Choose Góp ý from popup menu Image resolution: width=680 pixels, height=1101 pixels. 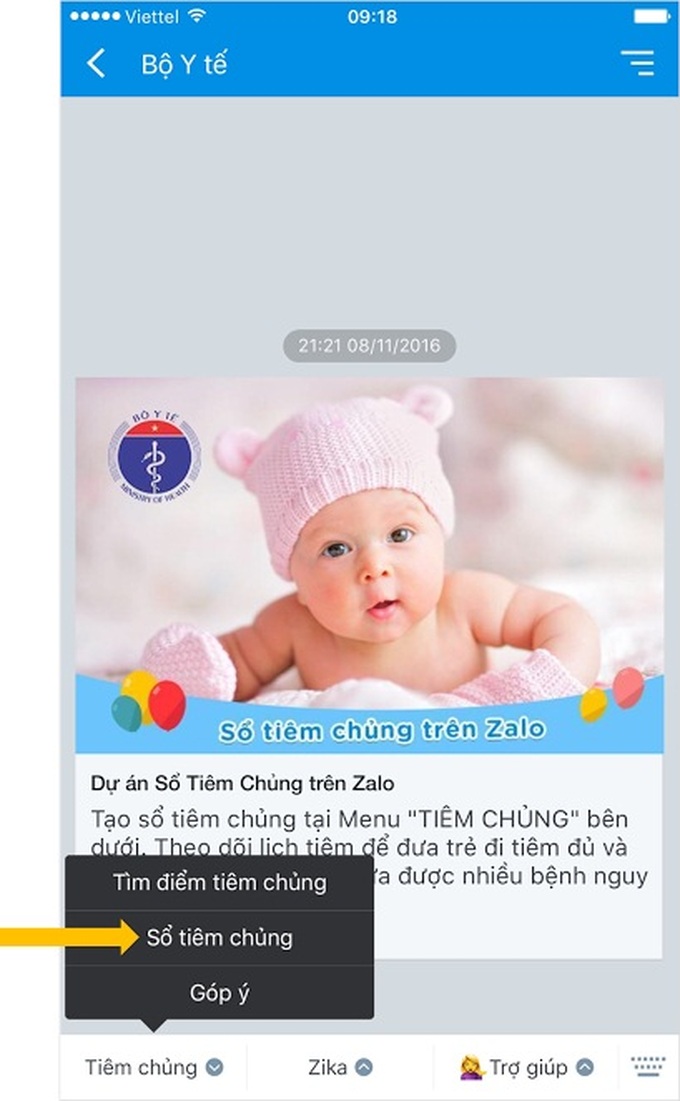pyautogui.click(x=219, y=993)
